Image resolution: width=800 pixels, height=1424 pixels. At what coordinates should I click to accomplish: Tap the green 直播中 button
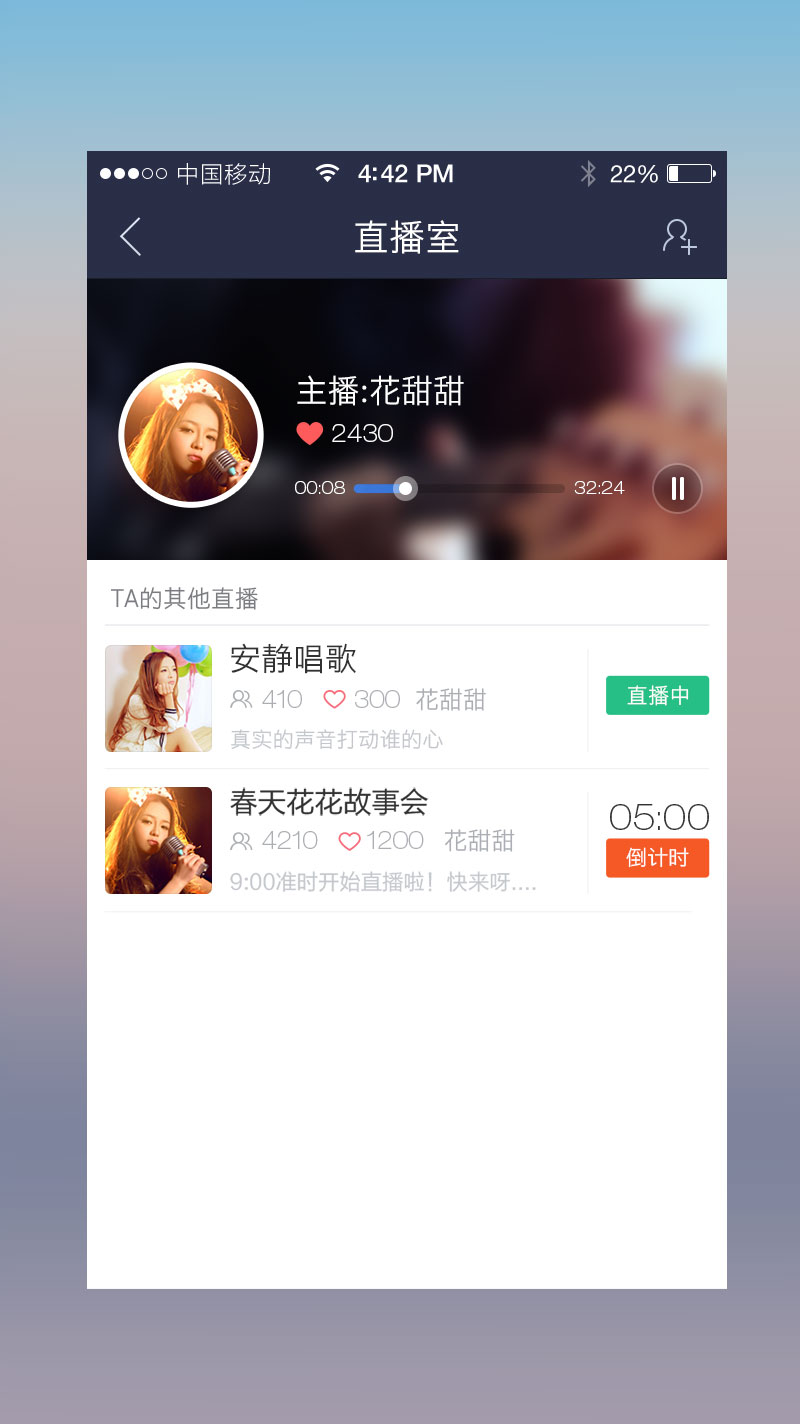click(x=657, y=695)
